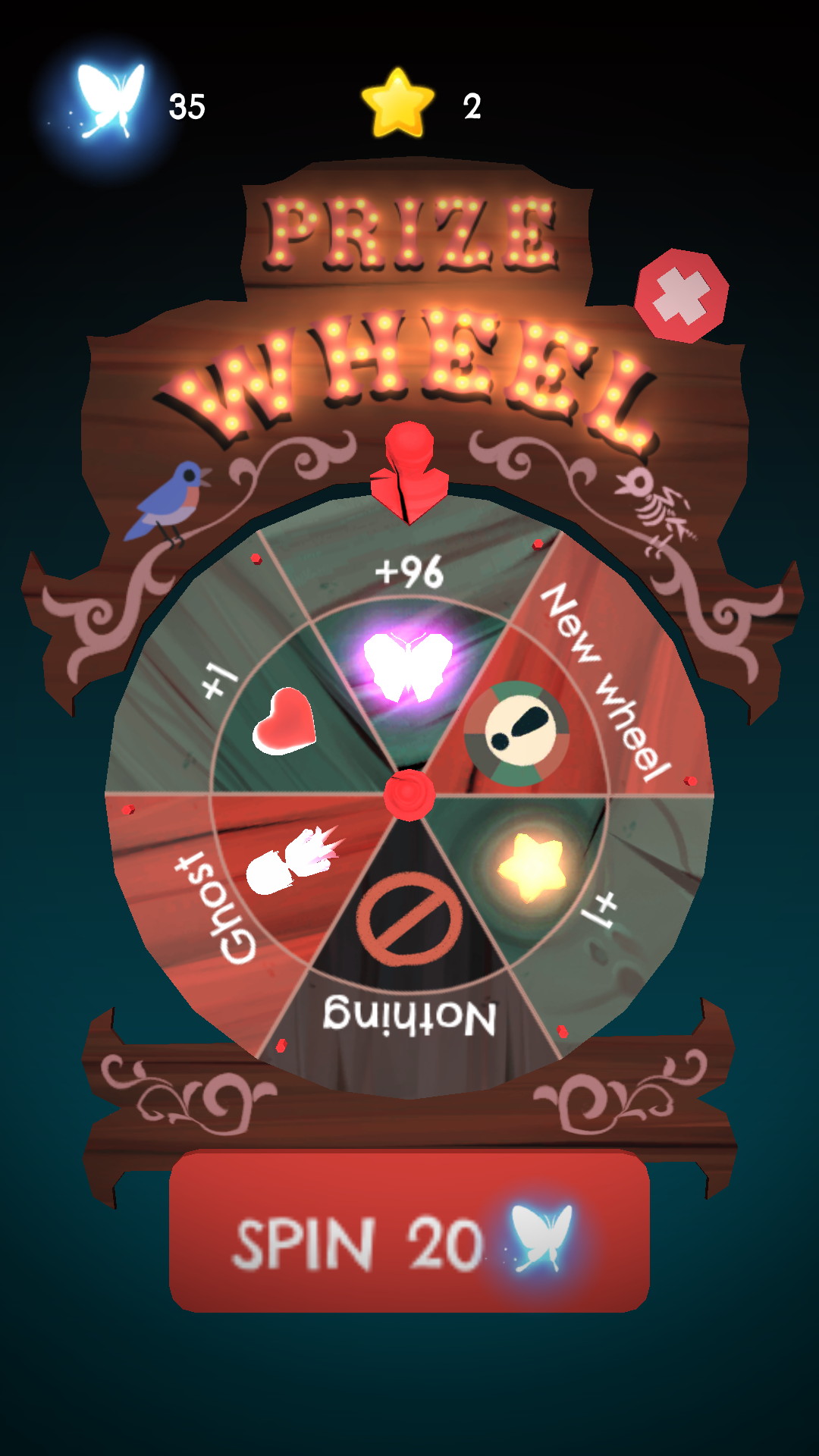Viewport: 819px width, 1456px height.
Task: Close the Prize Wheel dialog
Action: click(x=682, y=296)
